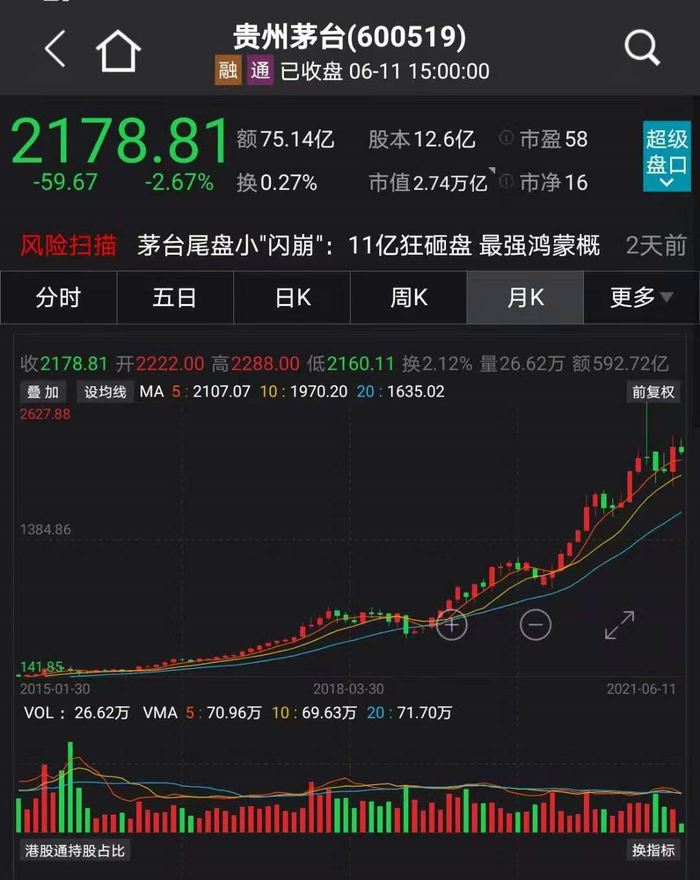Open the home icon in the header
Viewport: 700px width, 880px height.
click(x=118, y=51)
